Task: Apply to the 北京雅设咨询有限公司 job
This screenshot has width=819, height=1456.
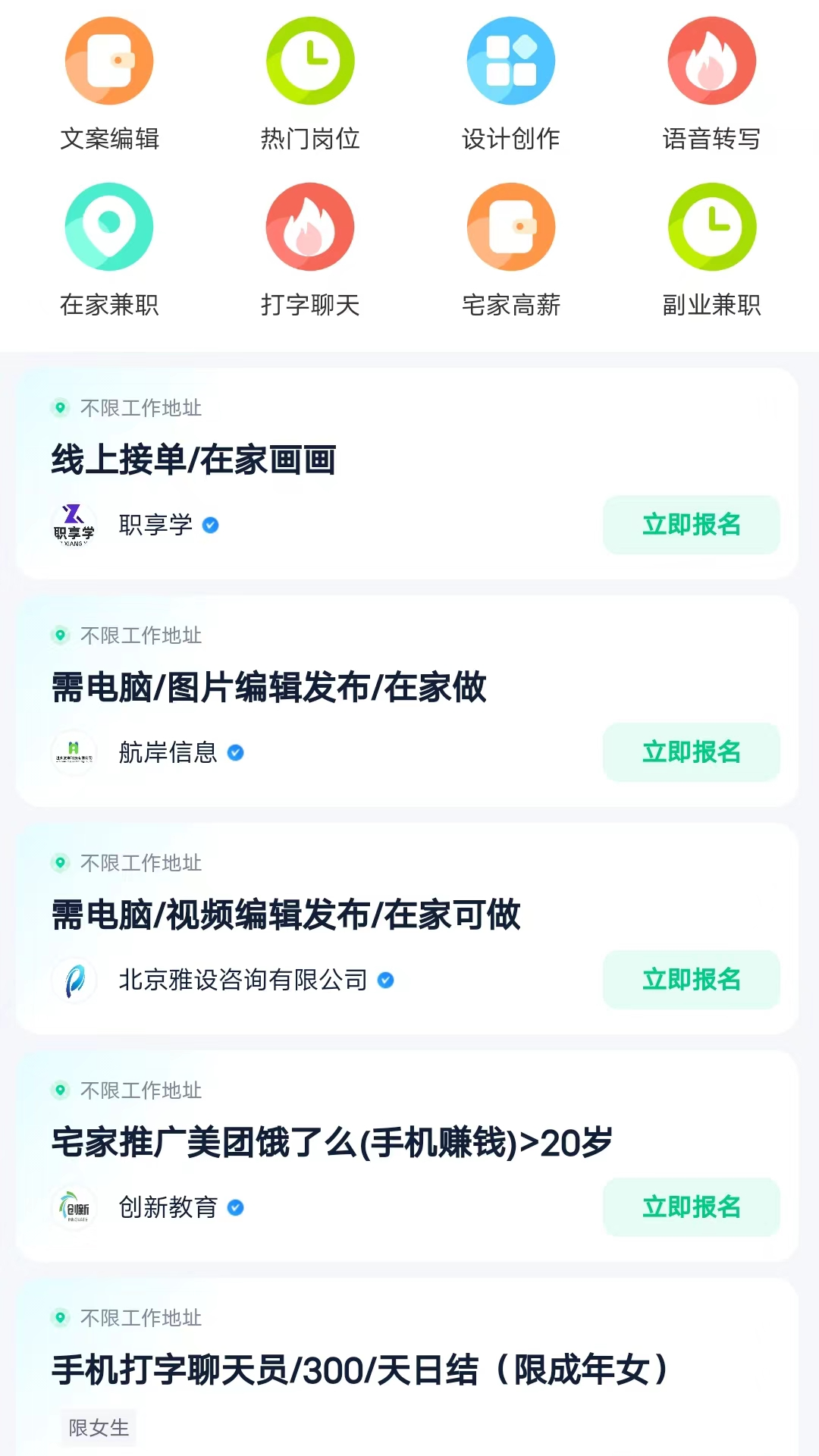Action: pos(691,980)
